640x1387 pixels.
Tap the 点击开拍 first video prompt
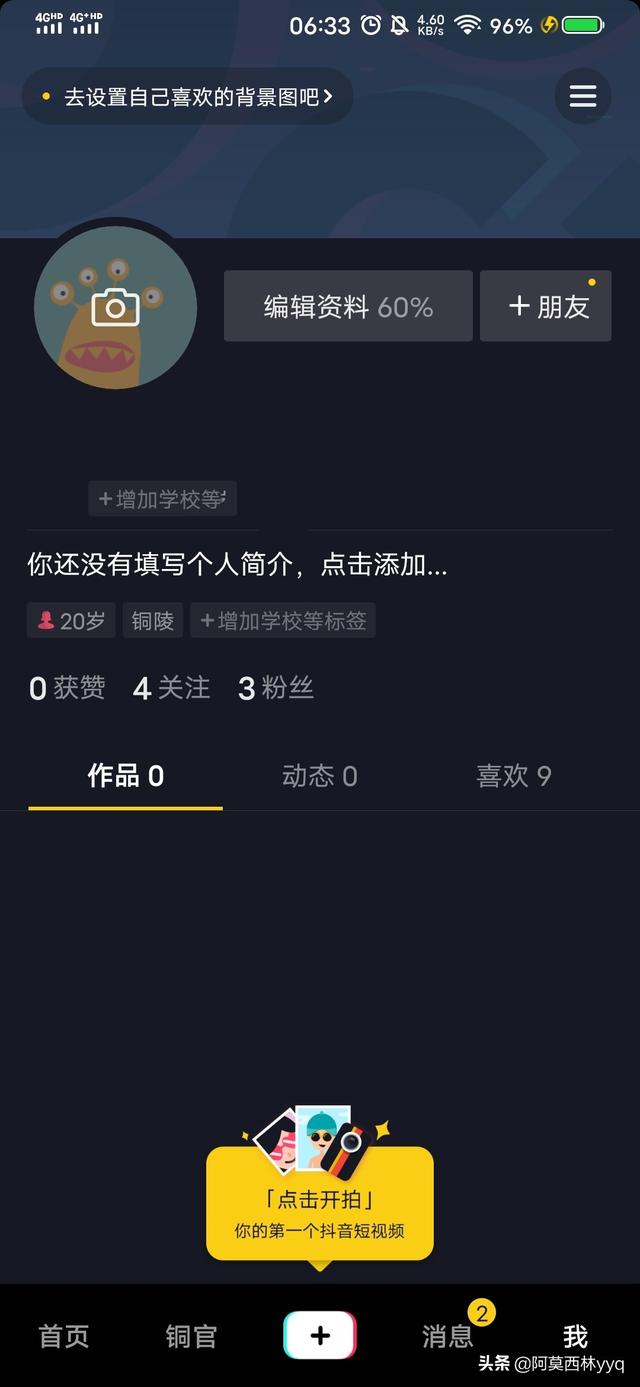click(x=320, y=1210)
